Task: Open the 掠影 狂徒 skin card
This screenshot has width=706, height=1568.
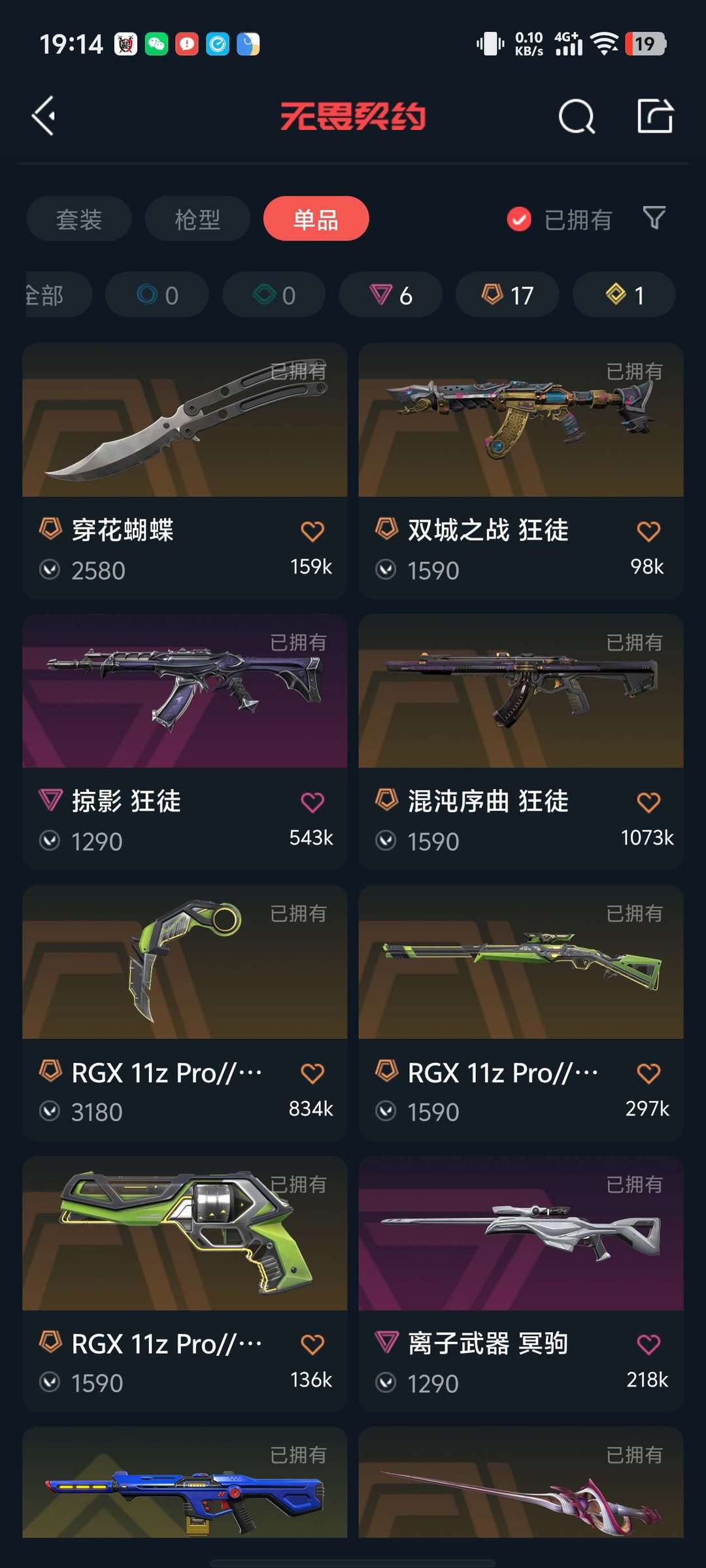Action: [x=184, y=742]
